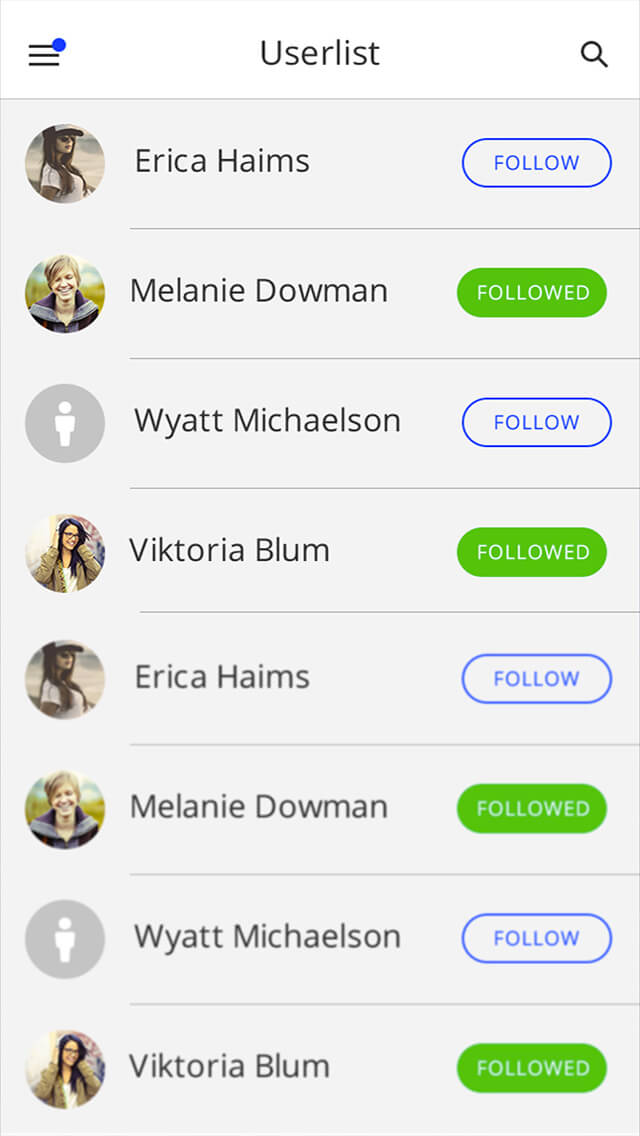
Task: Follow the second Wyatt Michaelson entry
Action: 536,938
